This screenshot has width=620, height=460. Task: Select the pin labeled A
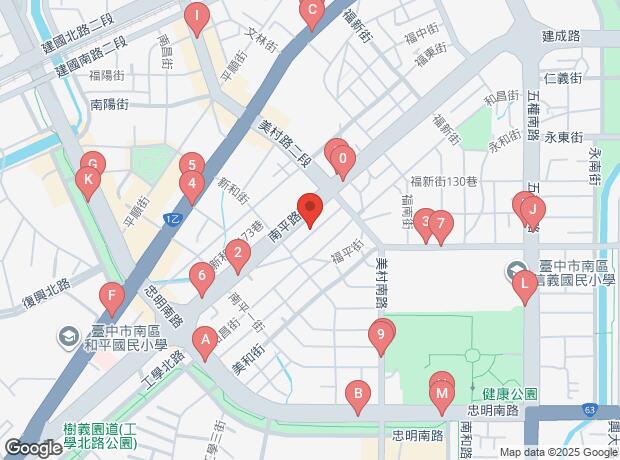[204, 340]
